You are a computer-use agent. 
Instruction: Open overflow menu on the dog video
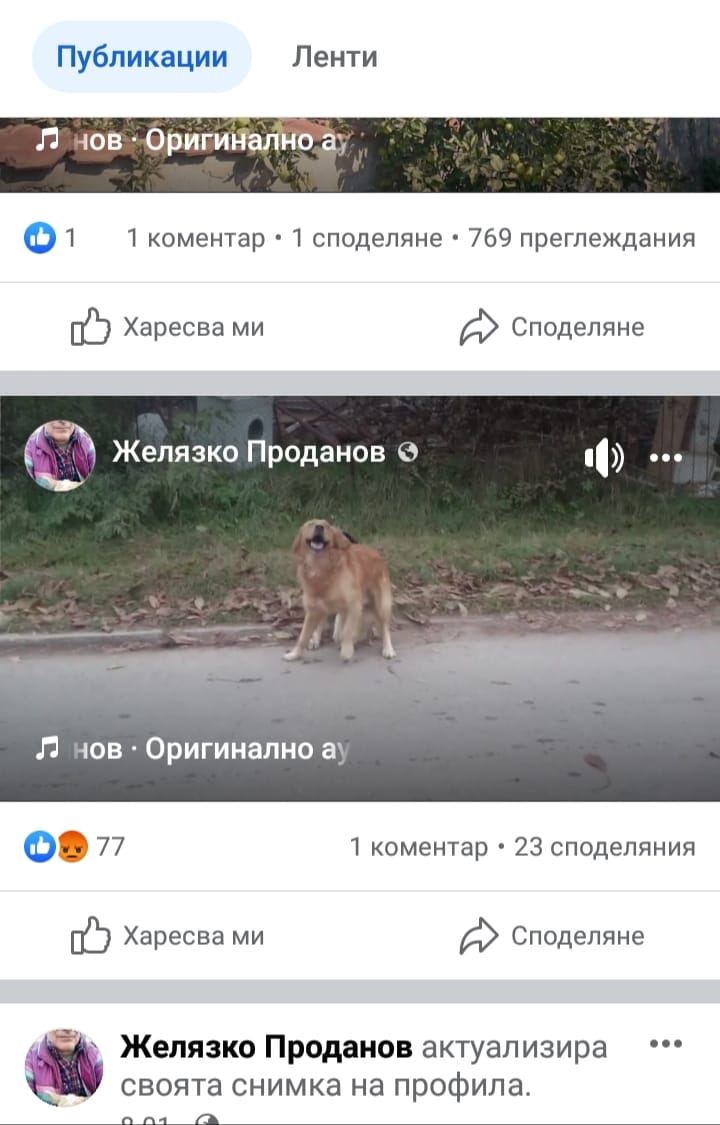(x=666, y=458)
